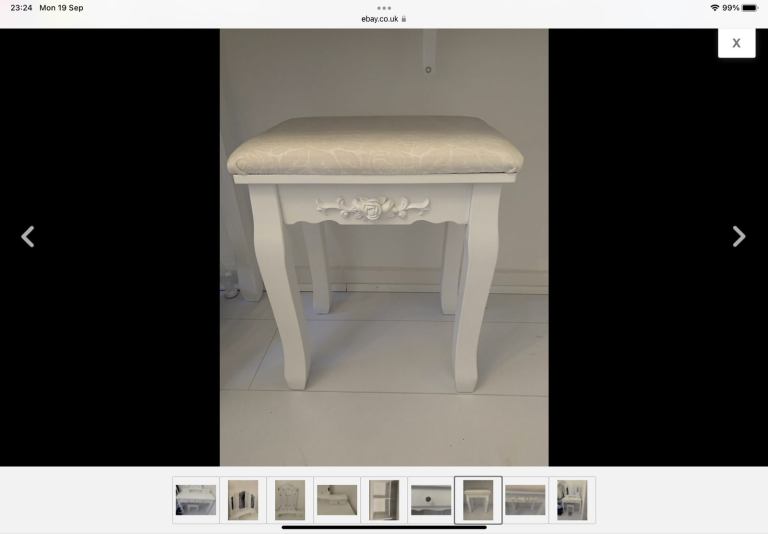Image resolution: width=768 pixels, height=534 pixels.
Task: Go to the previous photo
Action: [x=28, y=237]
